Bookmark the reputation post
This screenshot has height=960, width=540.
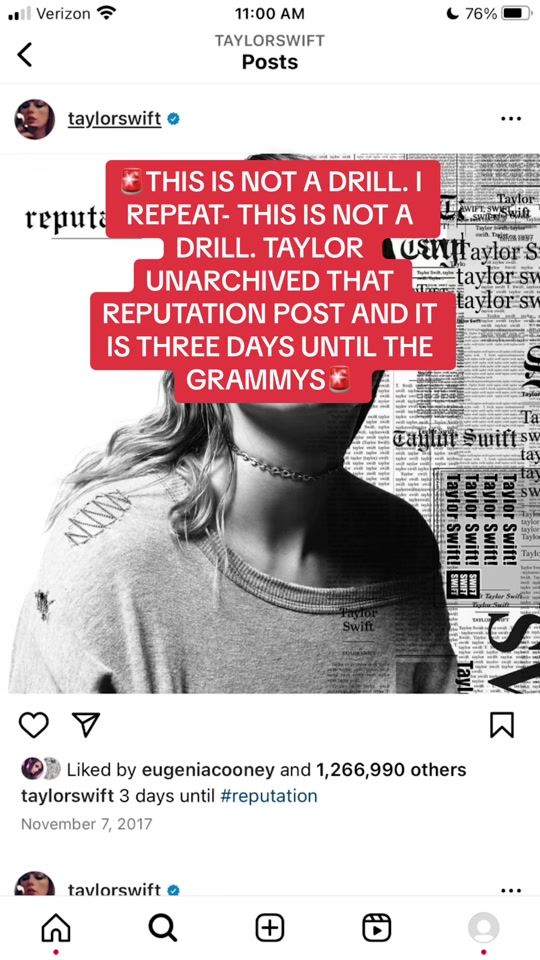[x=502, y=725]
